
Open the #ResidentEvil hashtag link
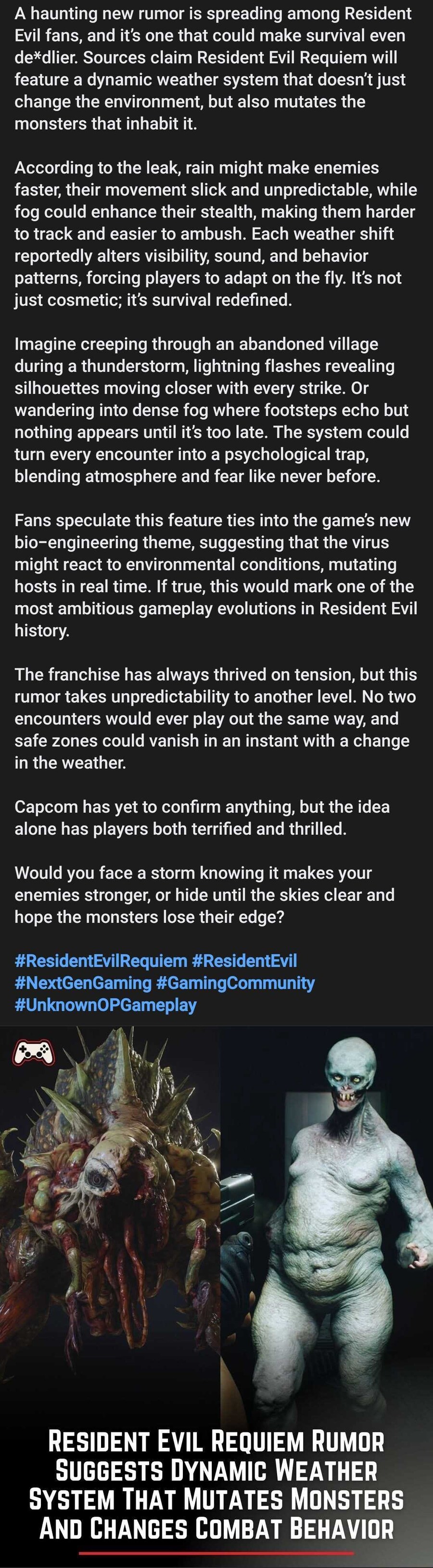click(x=244, y=961)
